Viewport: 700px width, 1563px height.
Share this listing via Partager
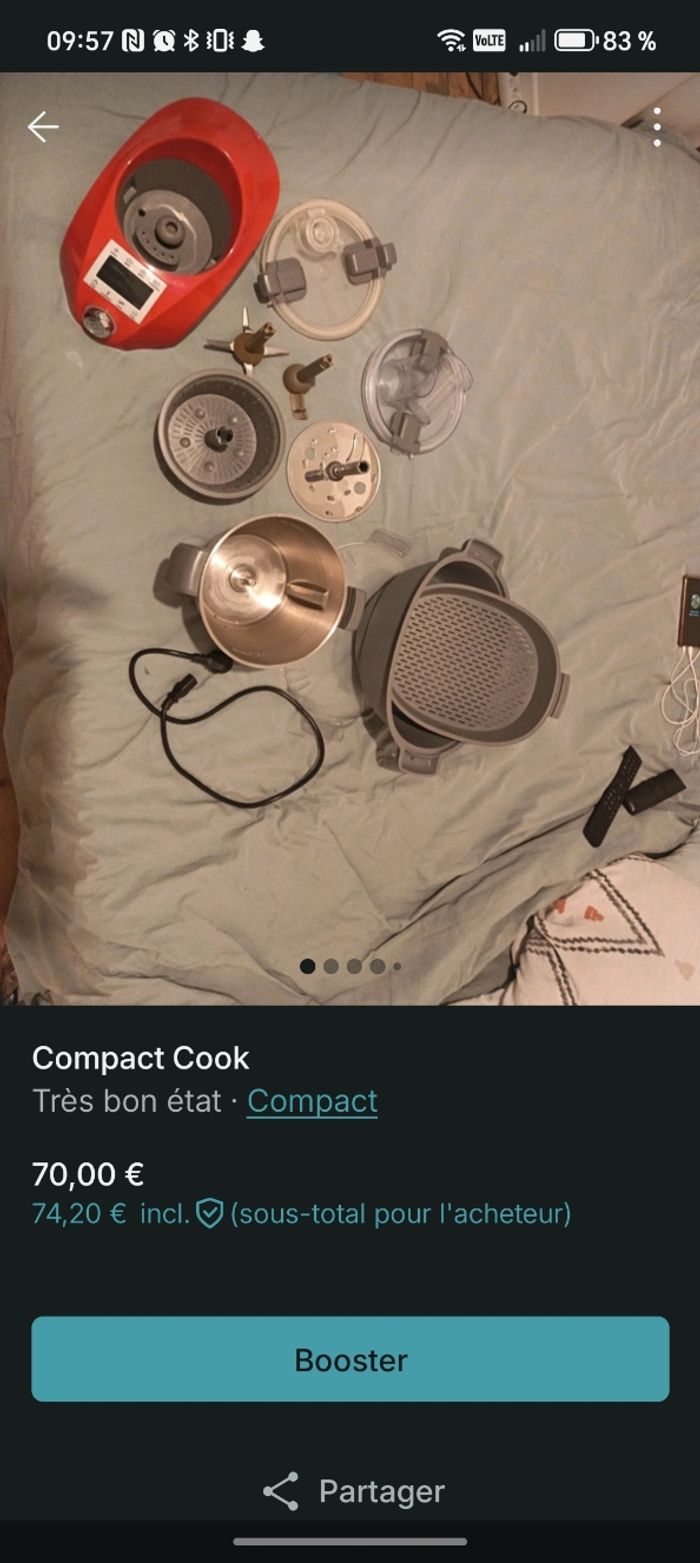tap(353, 1491)
